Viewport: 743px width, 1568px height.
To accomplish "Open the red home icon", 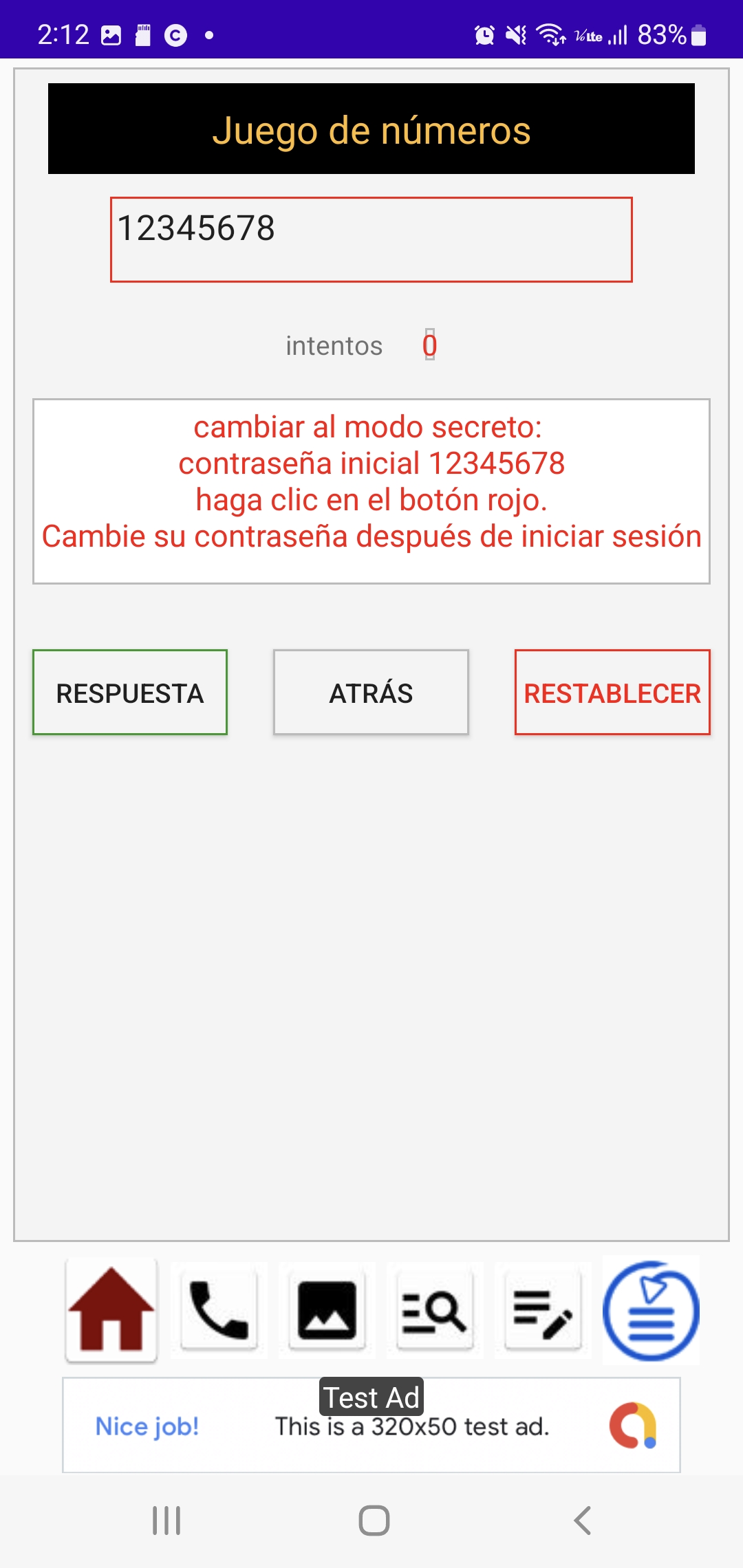I will pyautogui.click(x=111, y=1310).
